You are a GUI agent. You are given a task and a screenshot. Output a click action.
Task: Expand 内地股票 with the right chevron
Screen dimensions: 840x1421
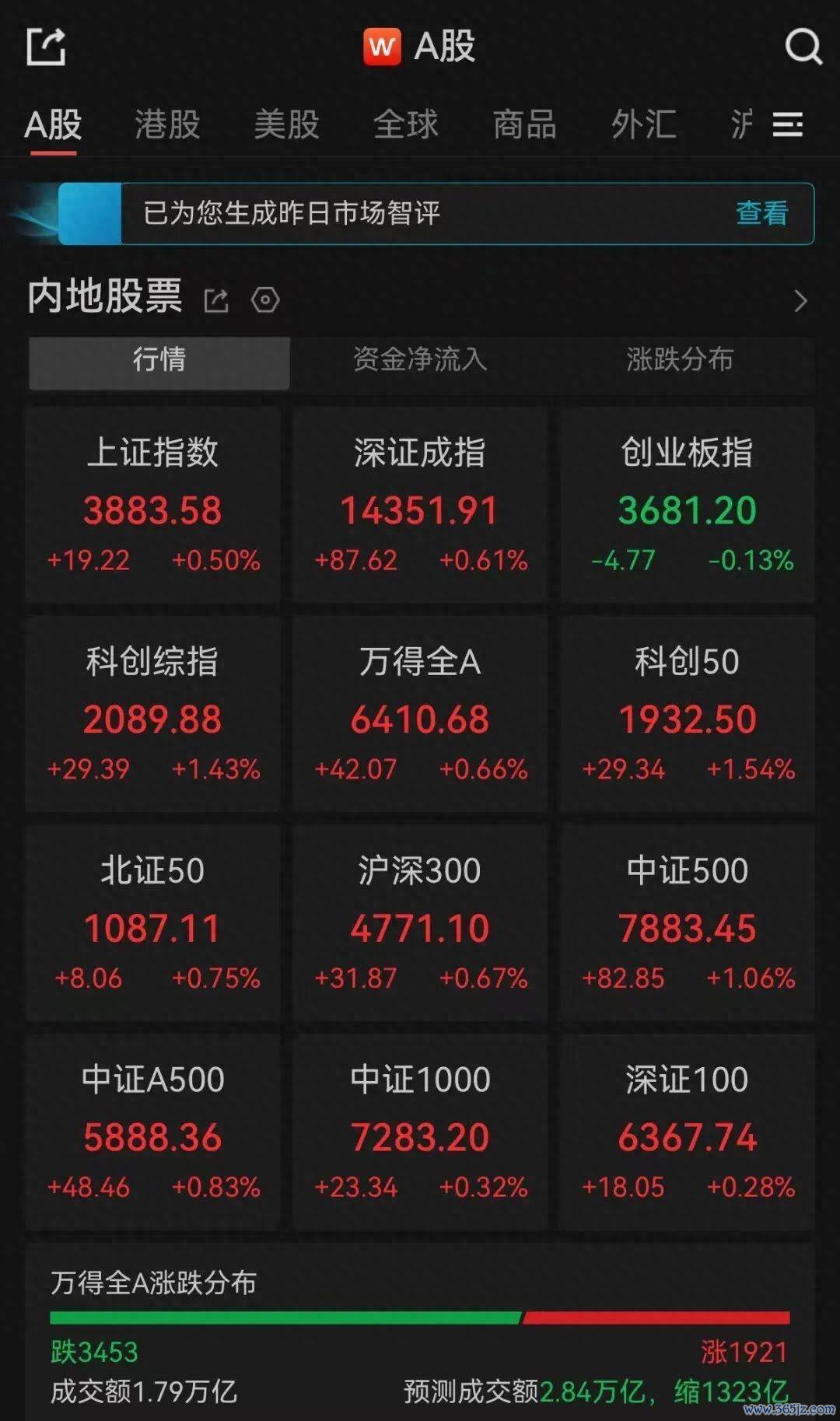(800, 301)
